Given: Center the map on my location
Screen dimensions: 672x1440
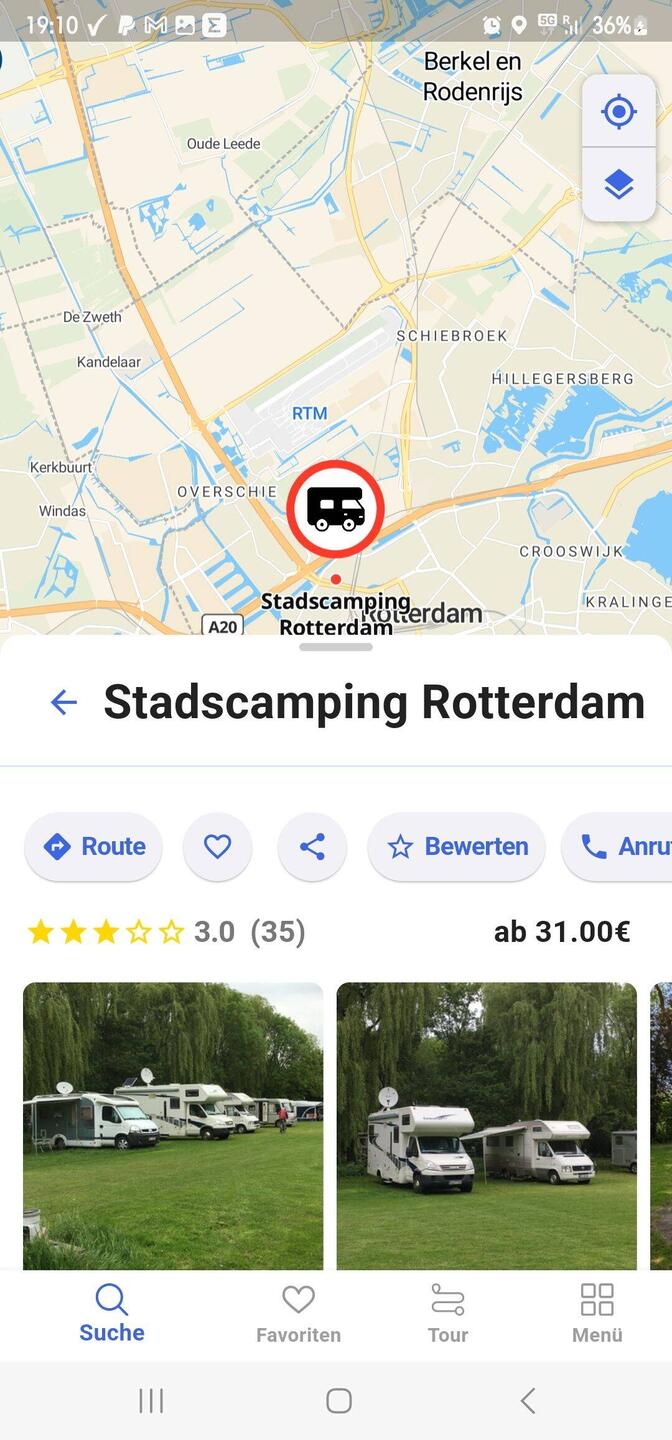Looking at the screenshot, I should 619,111.
